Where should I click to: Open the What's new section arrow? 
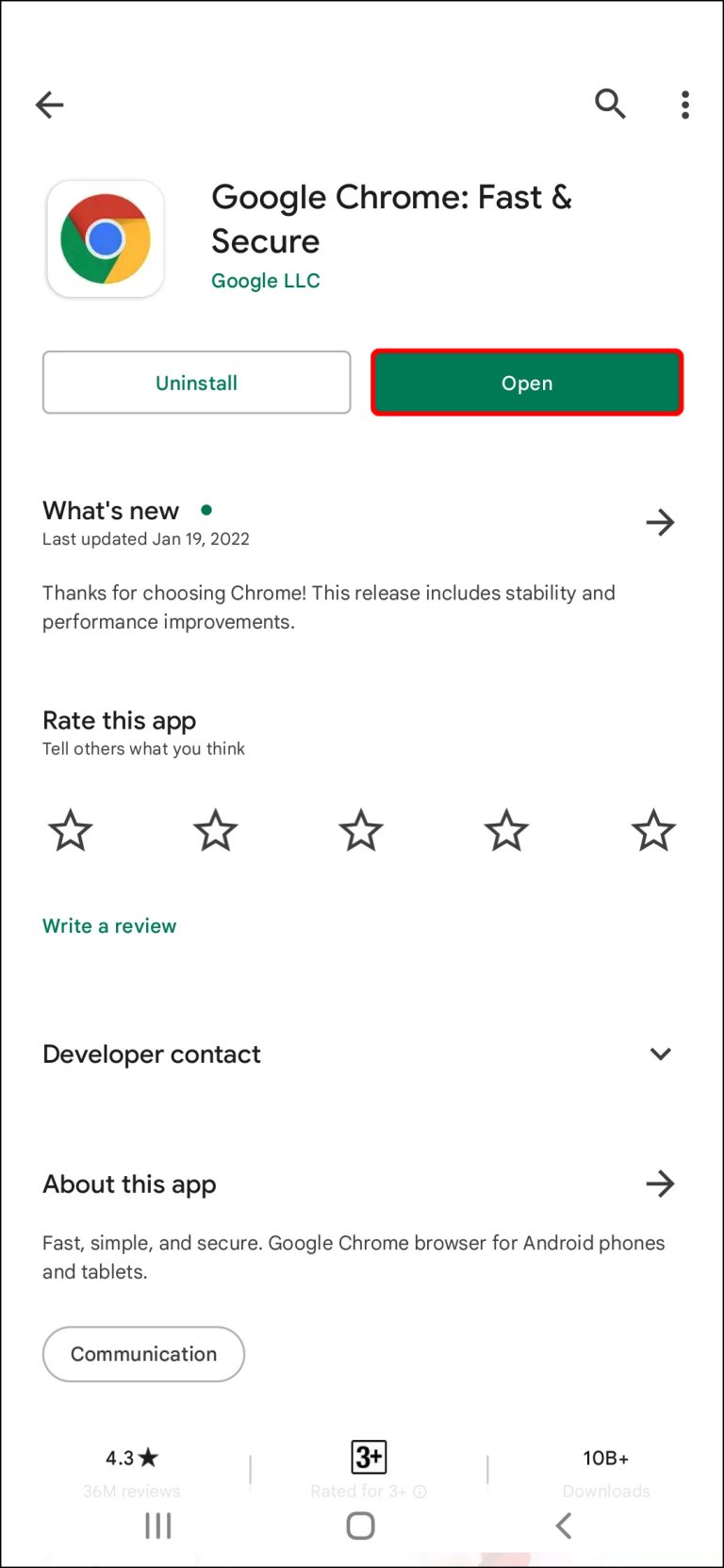(x=660, y=522)
